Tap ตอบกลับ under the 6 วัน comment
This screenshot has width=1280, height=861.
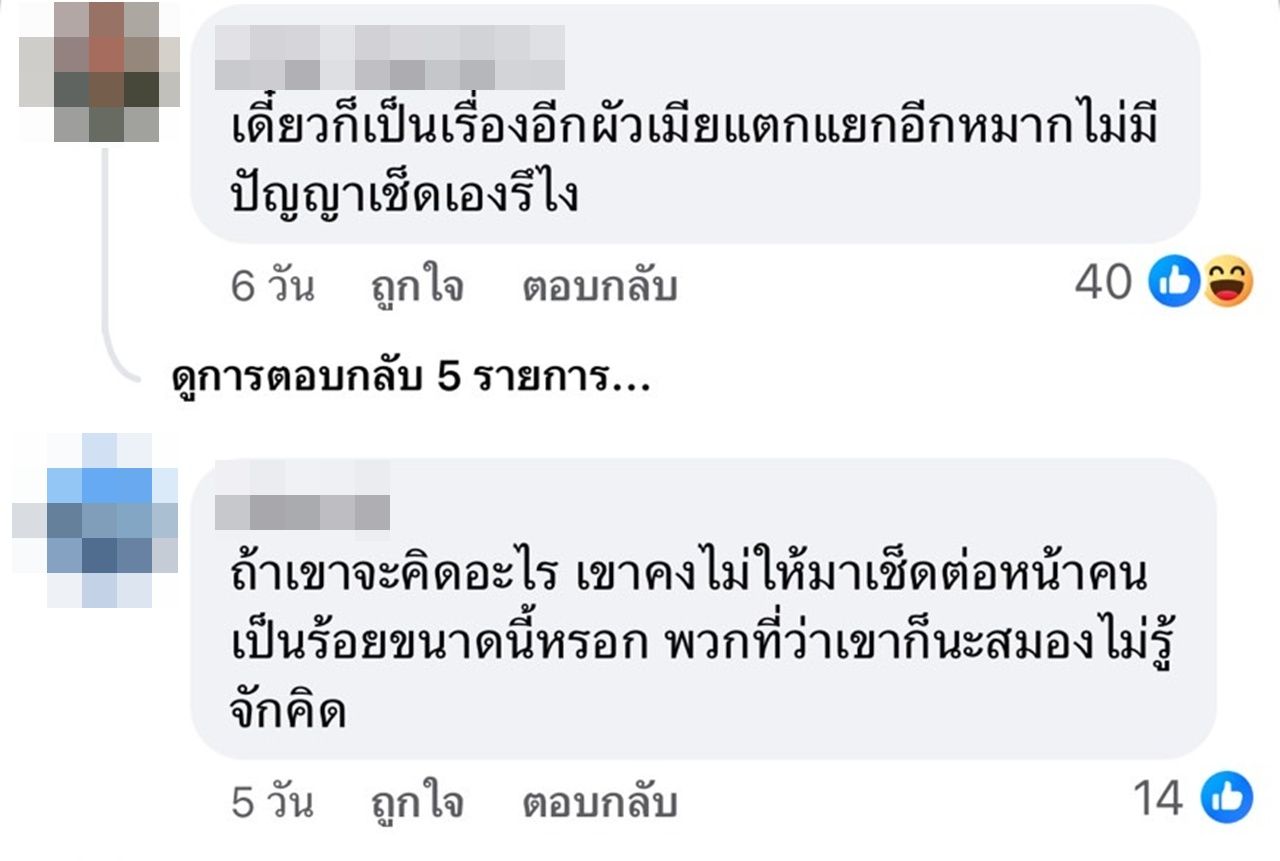[599, 287]
